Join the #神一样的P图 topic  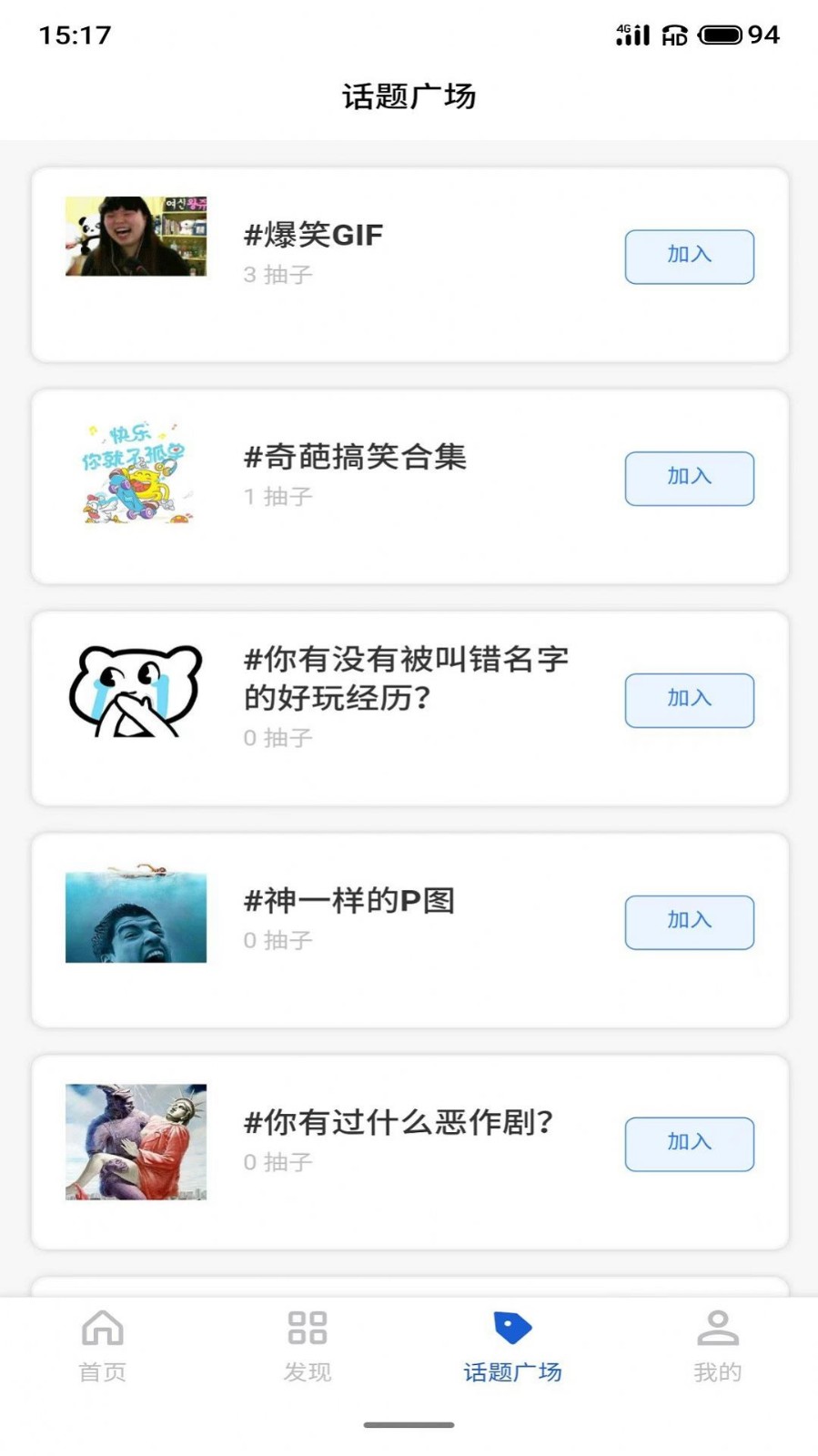coord(689,923)
